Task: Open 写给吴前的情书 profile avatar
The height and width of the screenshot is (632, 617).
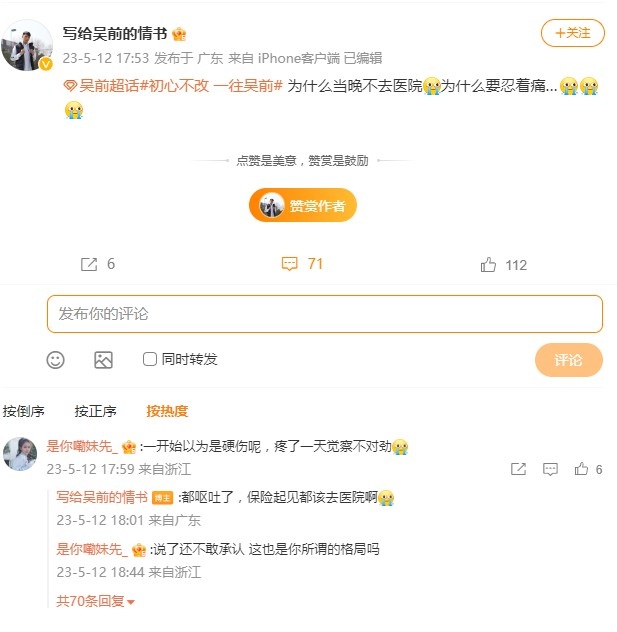Action: pyautogui.click(x=27, y=45)
